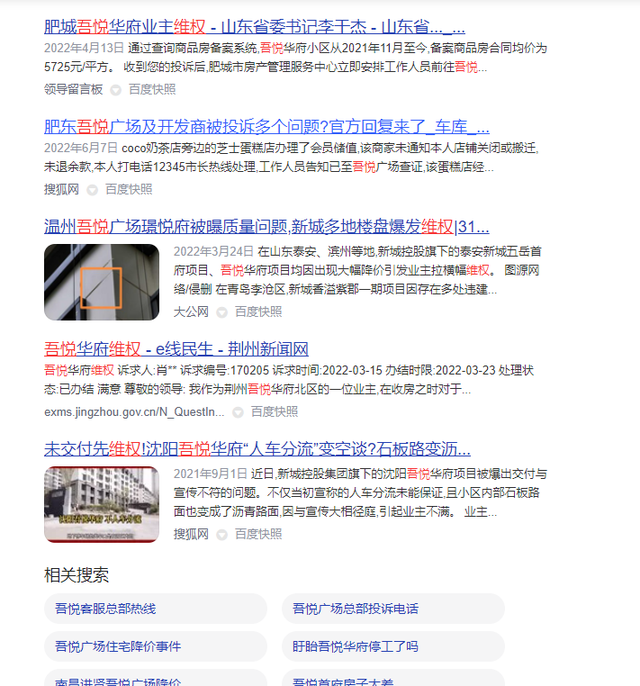View 百度快照 for the exms.jingzhou.gov.cn result

click(274, 411)
